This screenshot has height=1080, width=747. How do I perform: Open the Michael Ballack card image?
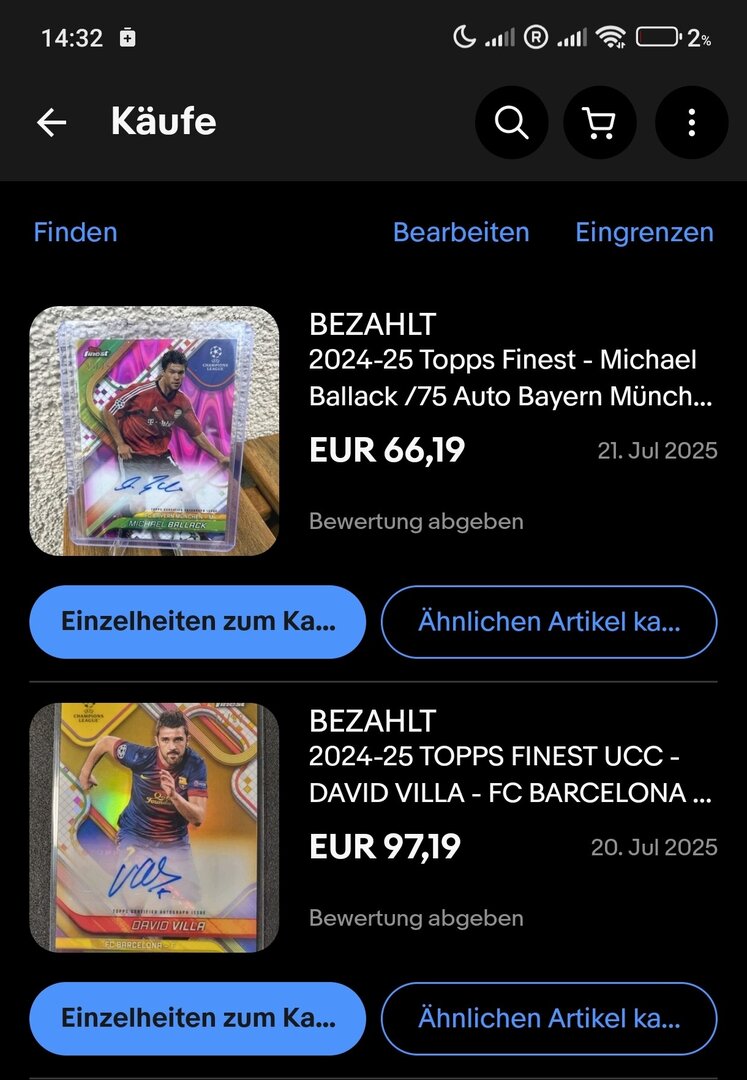(x=154, y=431)
